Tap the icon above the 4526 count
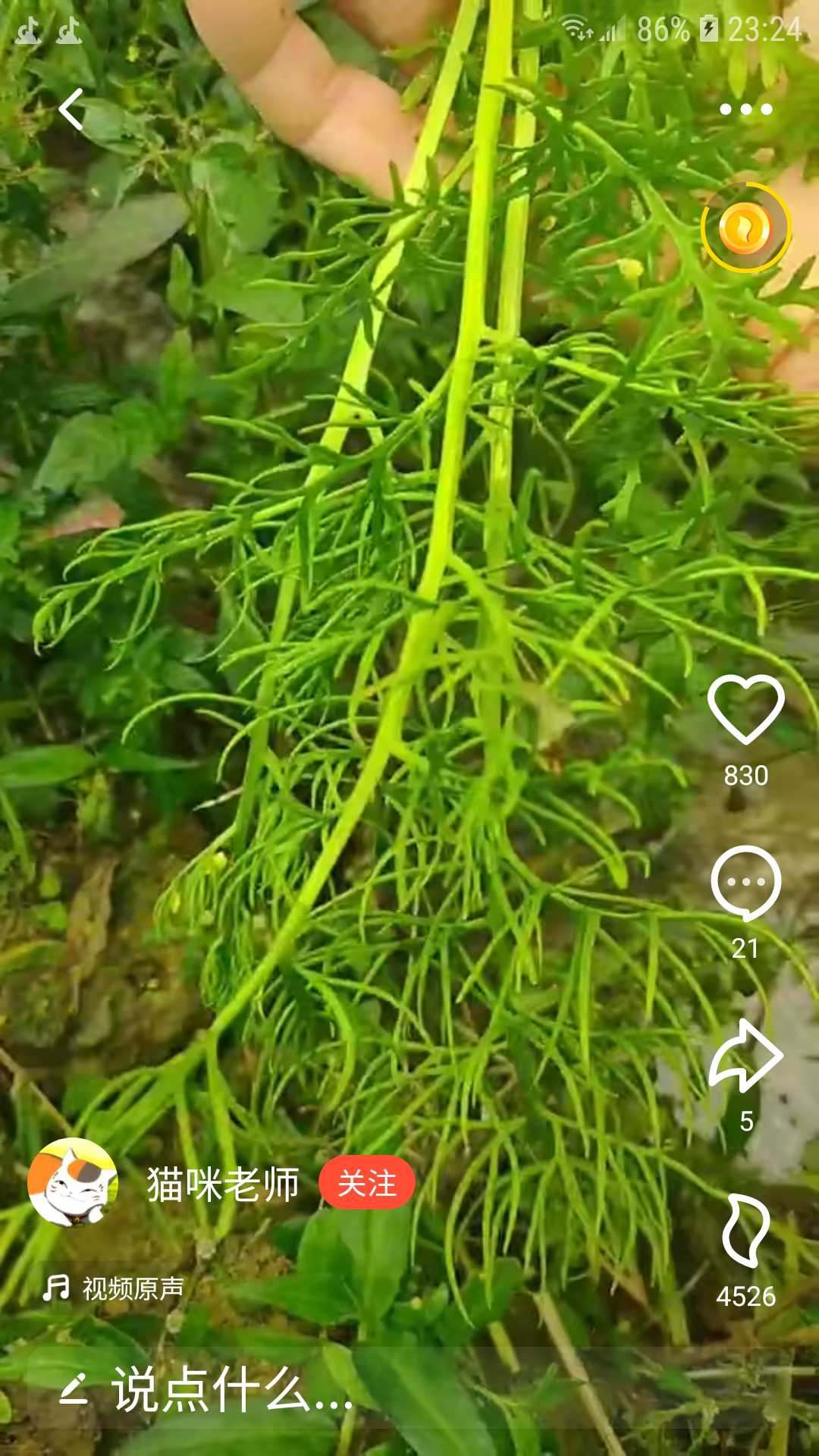 745,1230
